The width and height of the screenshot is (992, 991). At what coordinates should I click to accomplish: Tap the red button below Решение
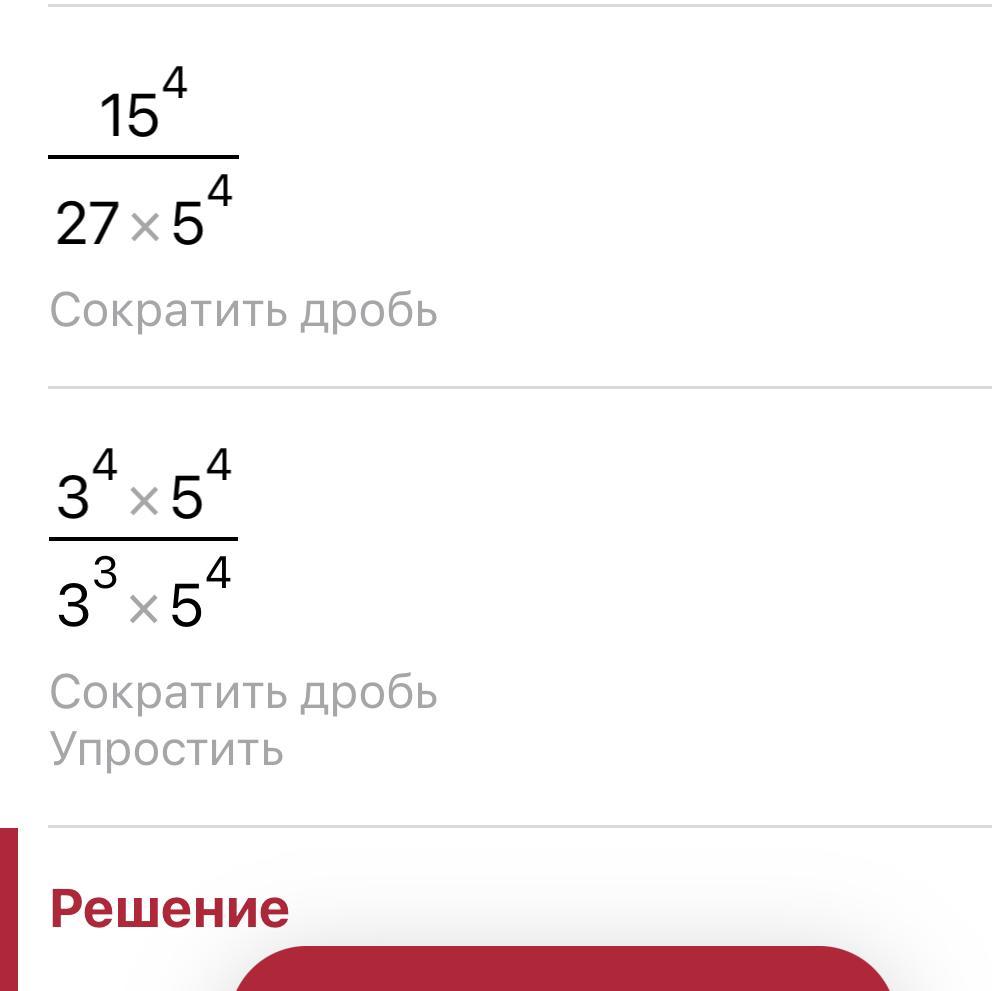tap(562, 970)
